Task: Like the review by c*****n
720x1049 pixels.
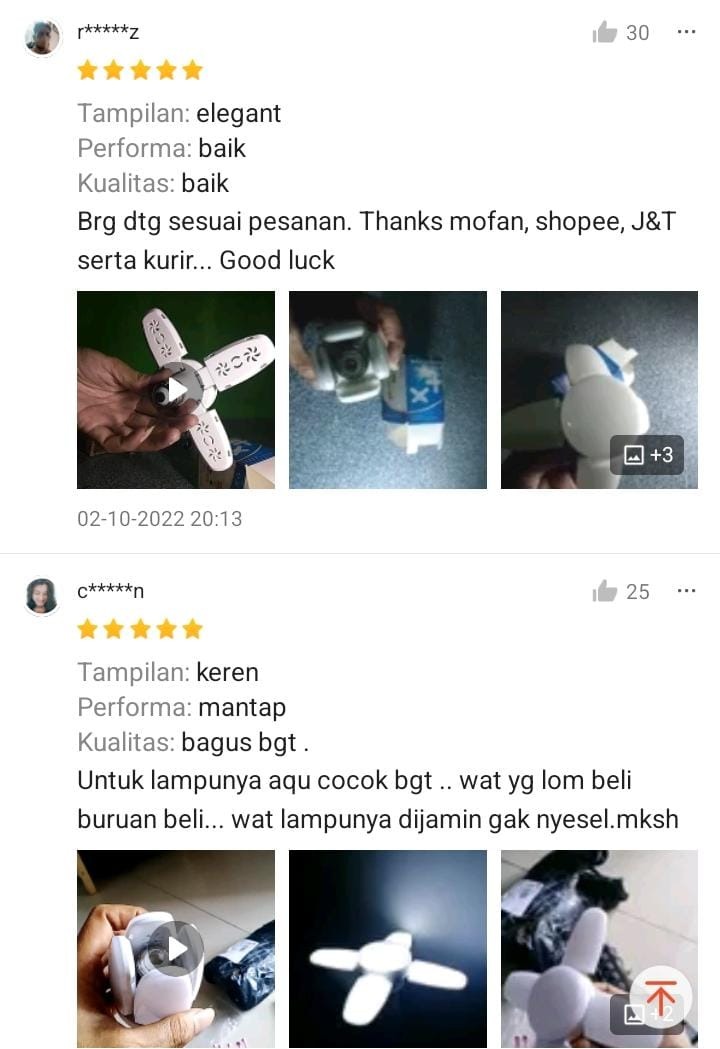Action: pyautogui.click(x=606, y=592)
